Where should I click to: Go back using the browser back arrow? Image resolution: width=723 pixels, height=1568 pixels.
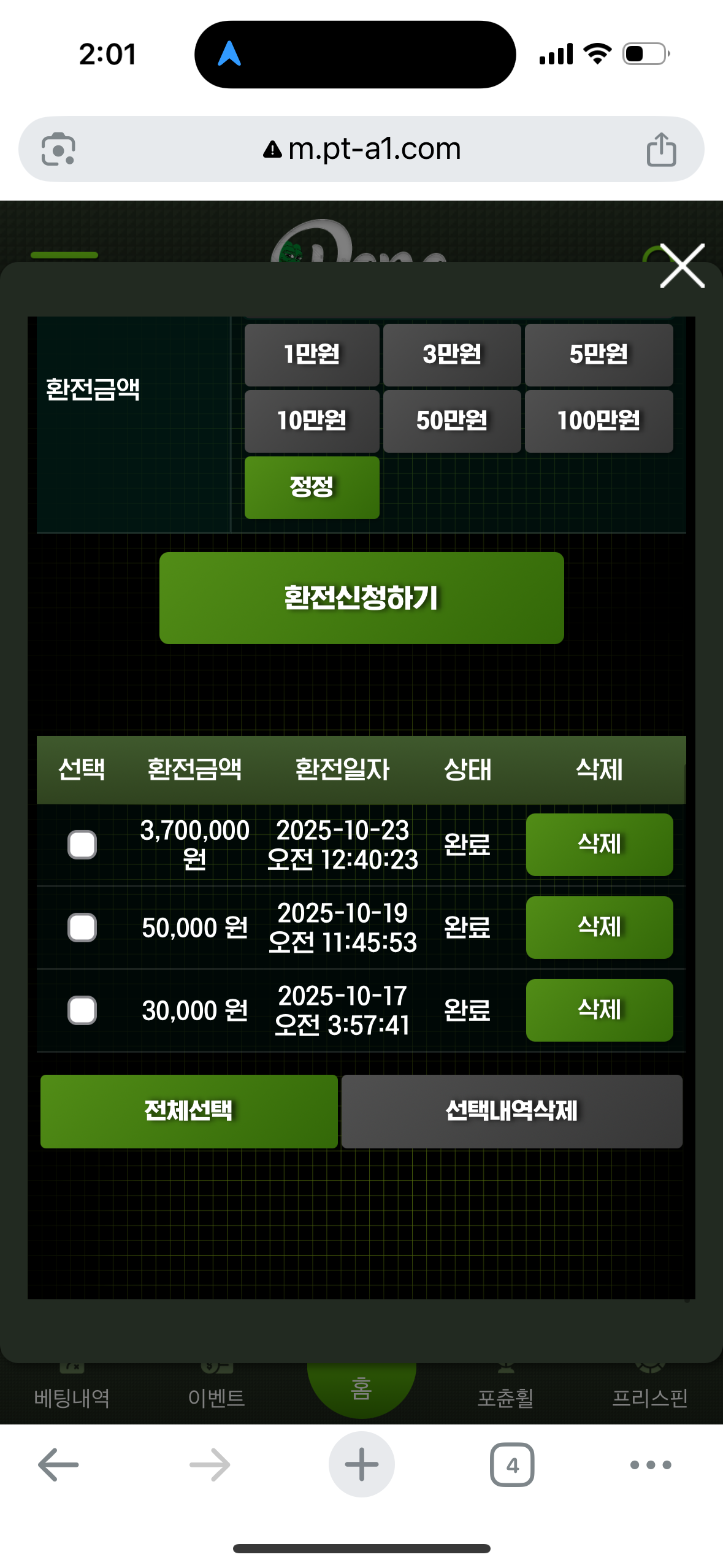pos(58,1464)
